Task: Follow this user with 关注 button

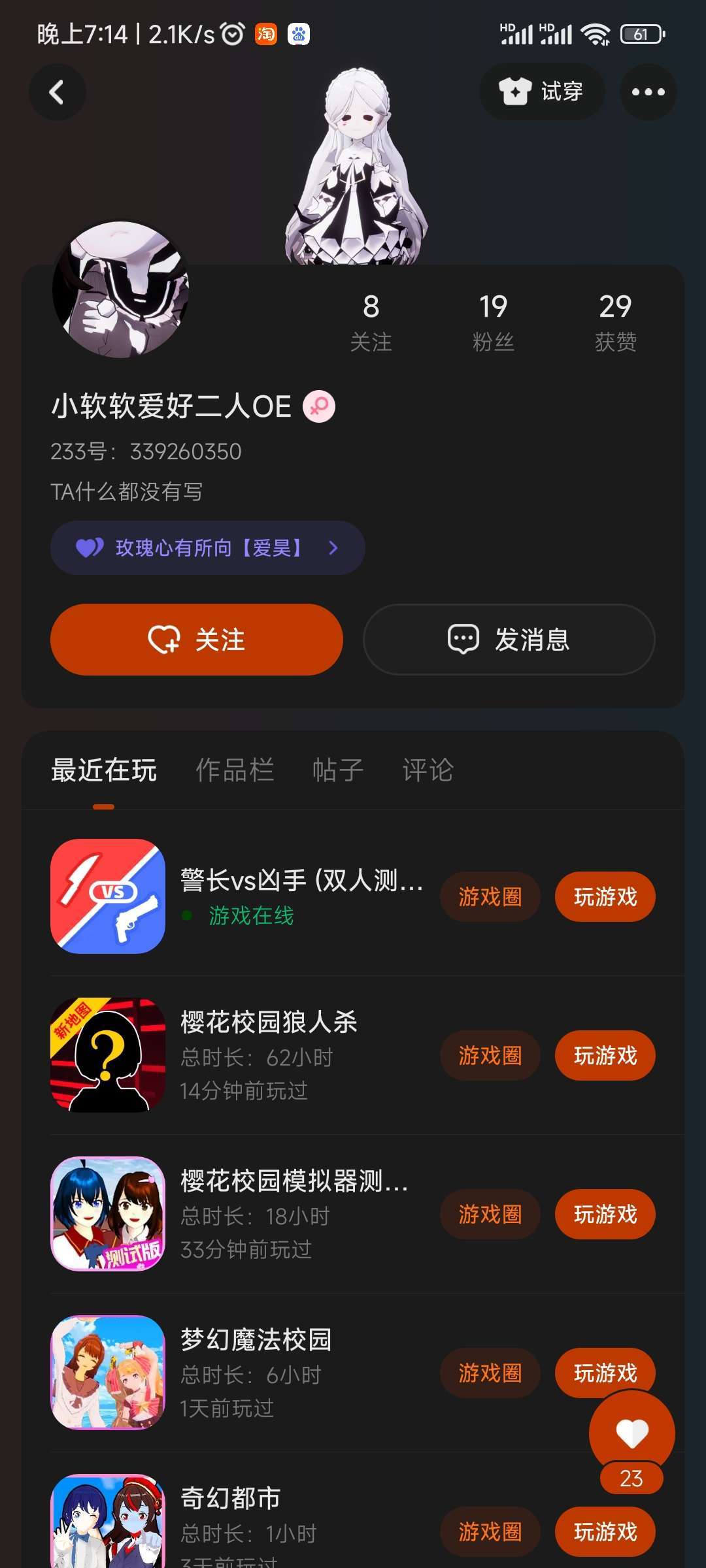Action: tap(197, 640)
